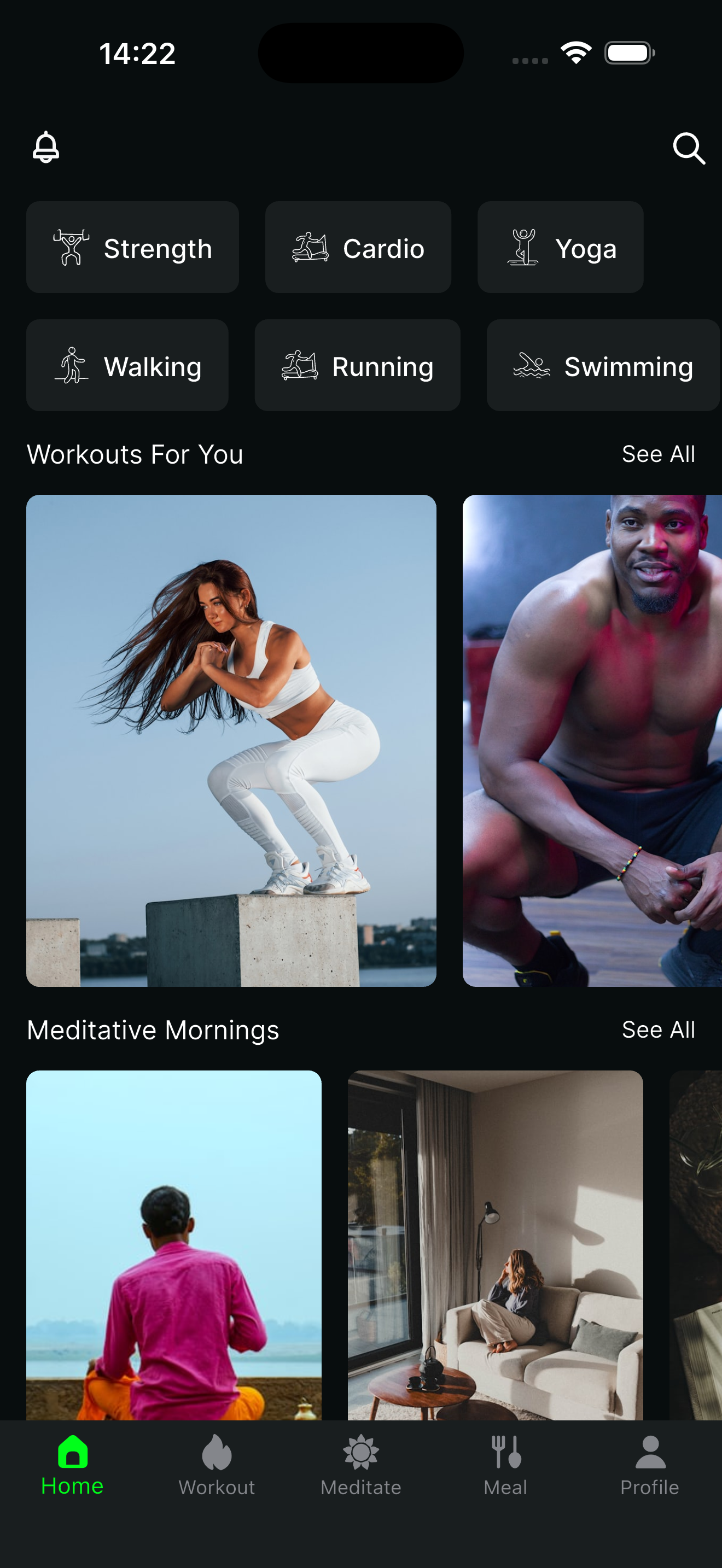722x1568 pixels.
Task: Open the squat jump workout thumbnail
Action: pos(231,742)
